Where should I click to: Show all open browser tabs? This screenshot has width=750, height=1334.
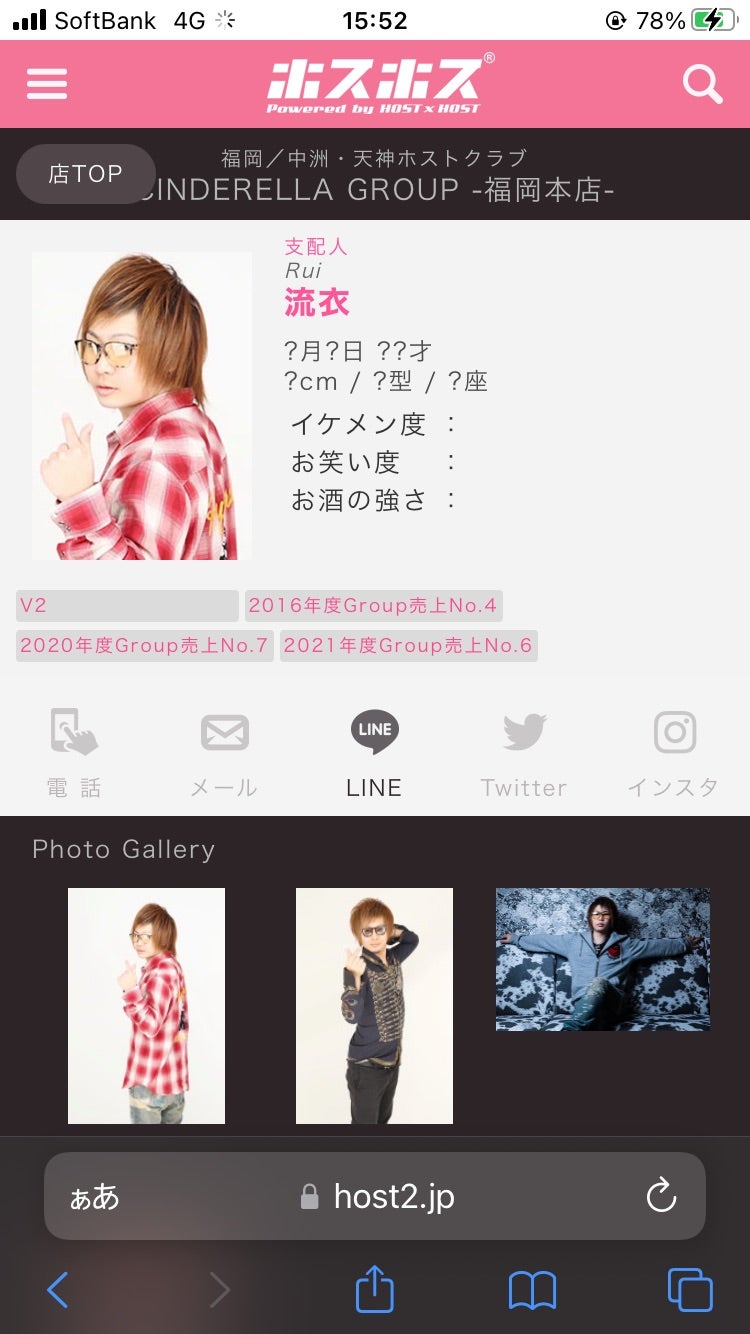coord(690,1290)
